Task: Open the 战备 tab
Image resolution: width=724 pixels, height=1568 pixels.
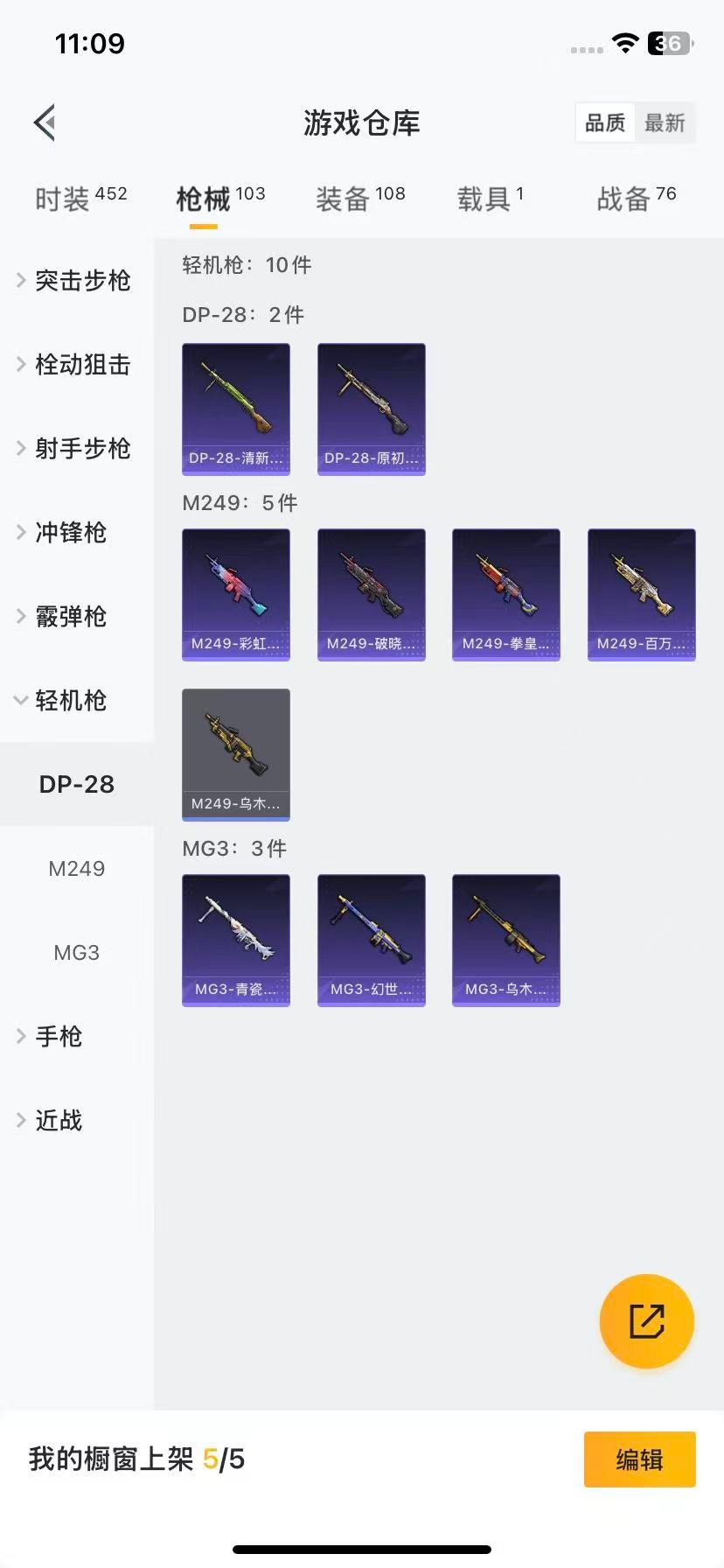Action: (x=636, y=199)
